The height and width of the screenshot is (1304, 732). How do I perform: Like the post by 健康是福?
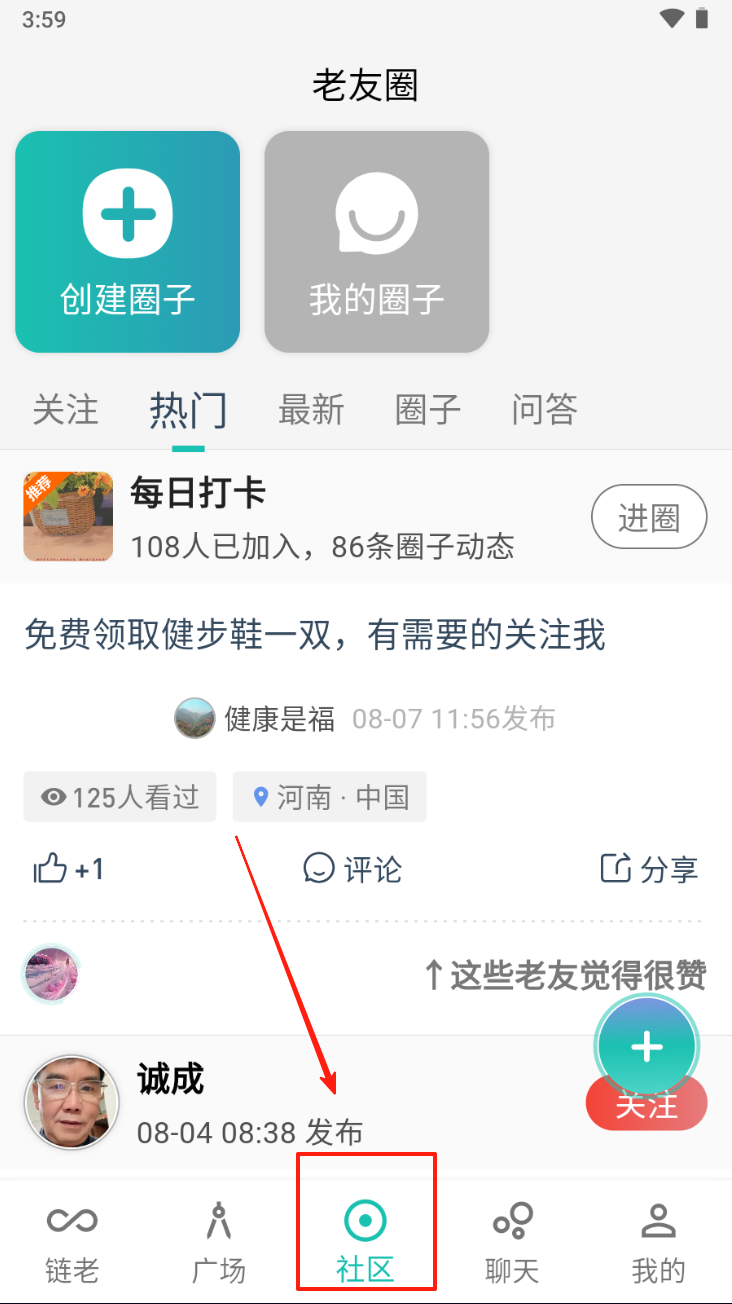tap(68, 869)
